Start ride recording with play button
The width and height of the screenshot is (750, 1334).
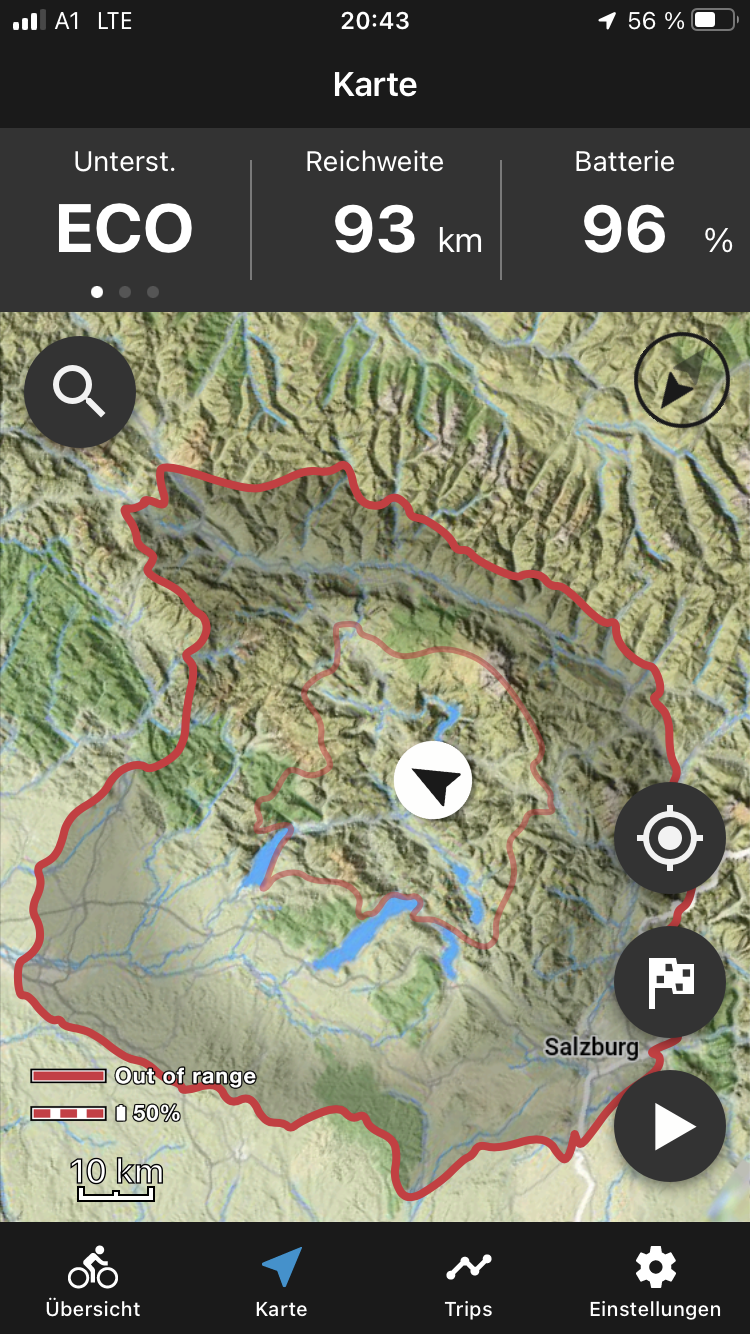[x=670, y=1126]
